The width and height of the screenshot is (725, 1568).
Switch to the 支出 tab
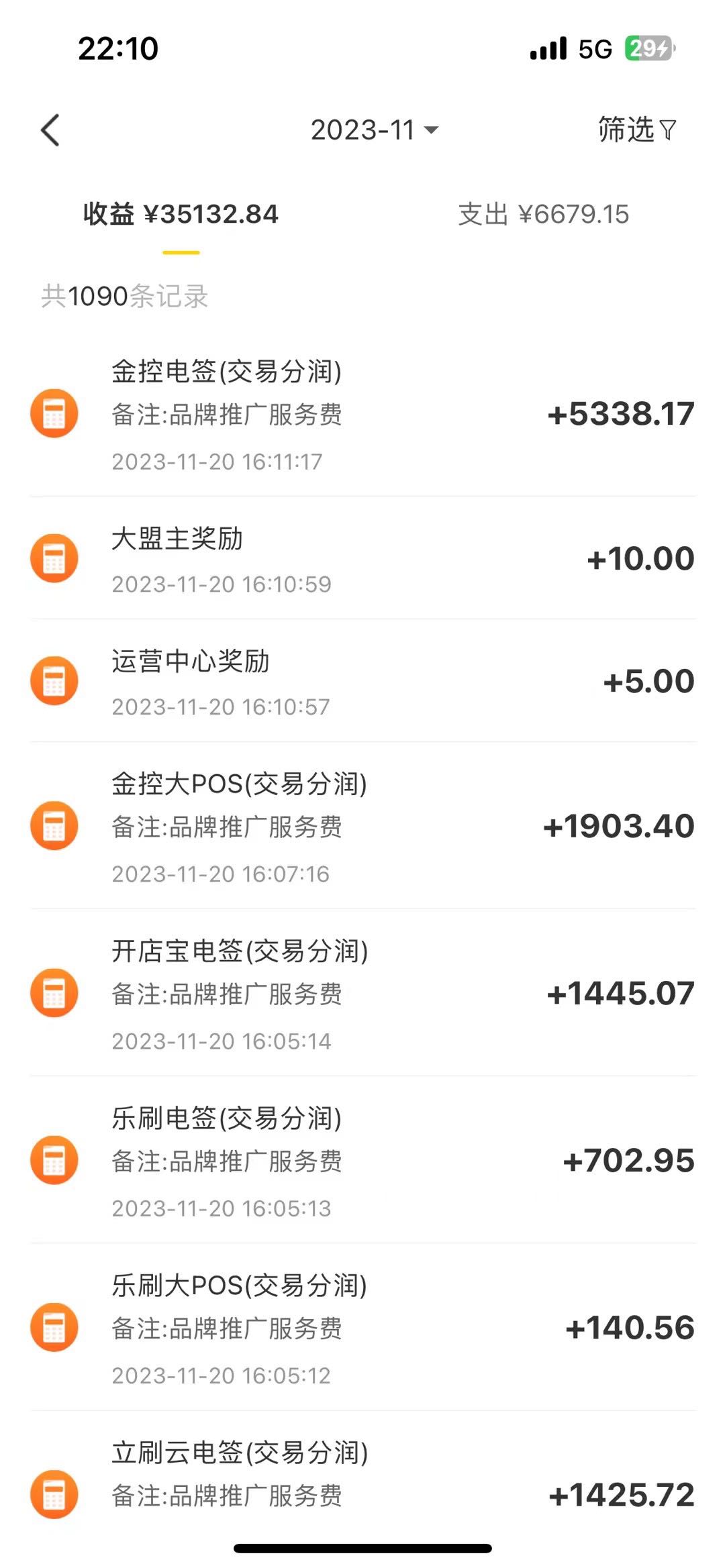(x=543, y=215)
